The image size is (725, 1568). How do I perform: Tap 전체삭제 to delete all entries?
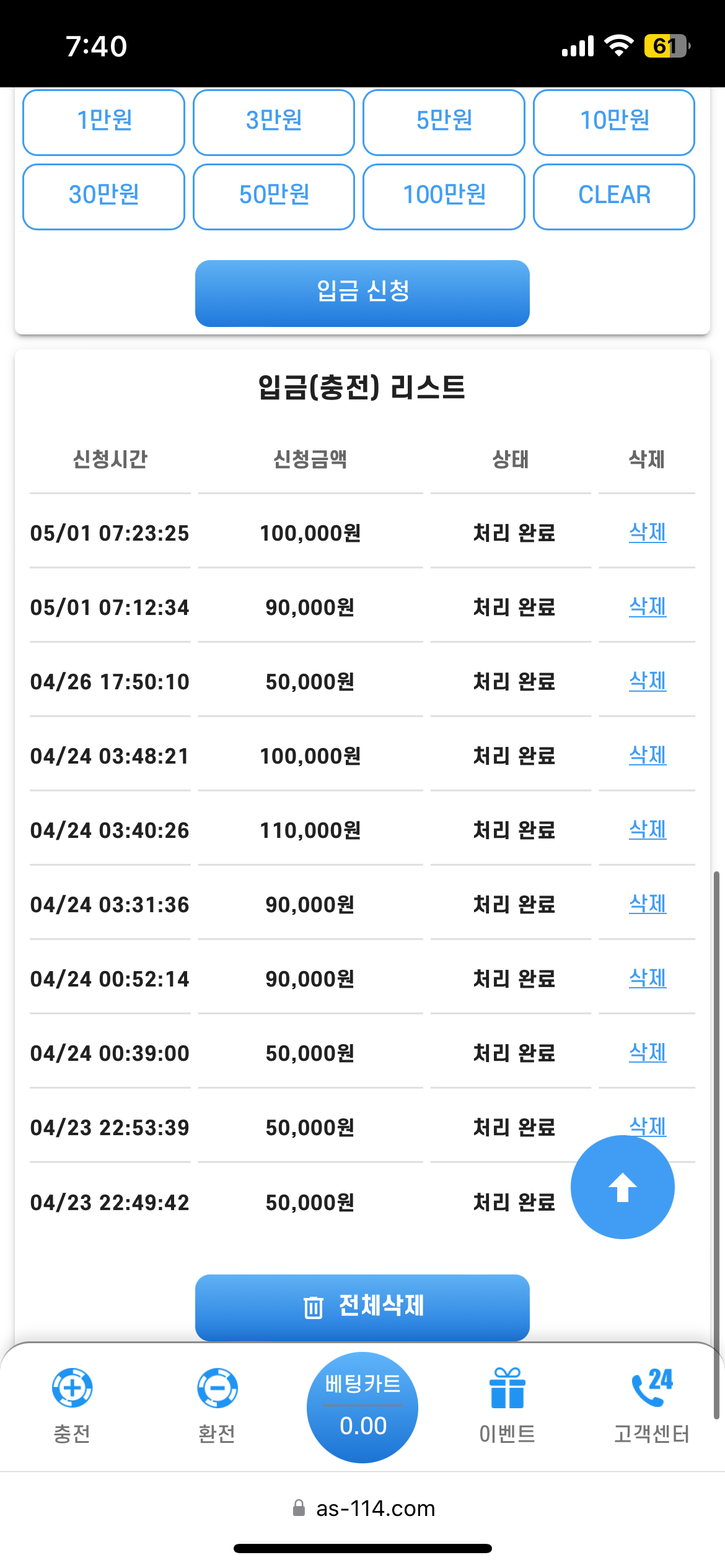[x=362, y=1307]
